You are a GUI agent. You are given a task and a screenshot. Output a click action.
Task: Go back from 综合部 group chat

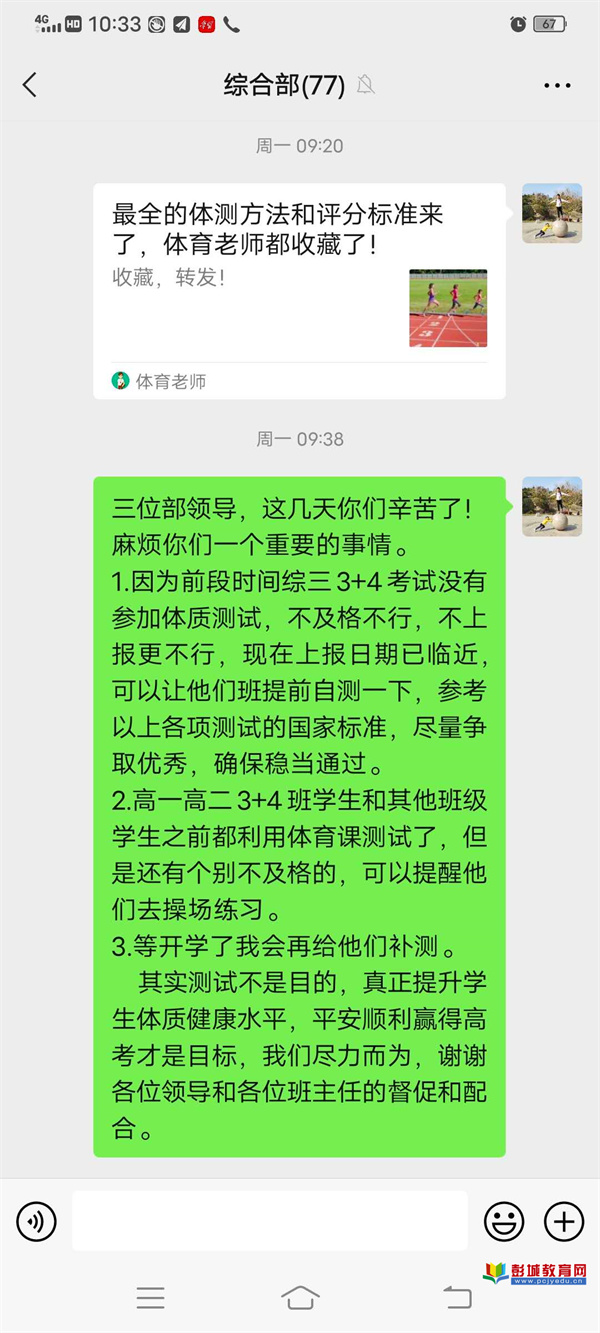[30, 85]
